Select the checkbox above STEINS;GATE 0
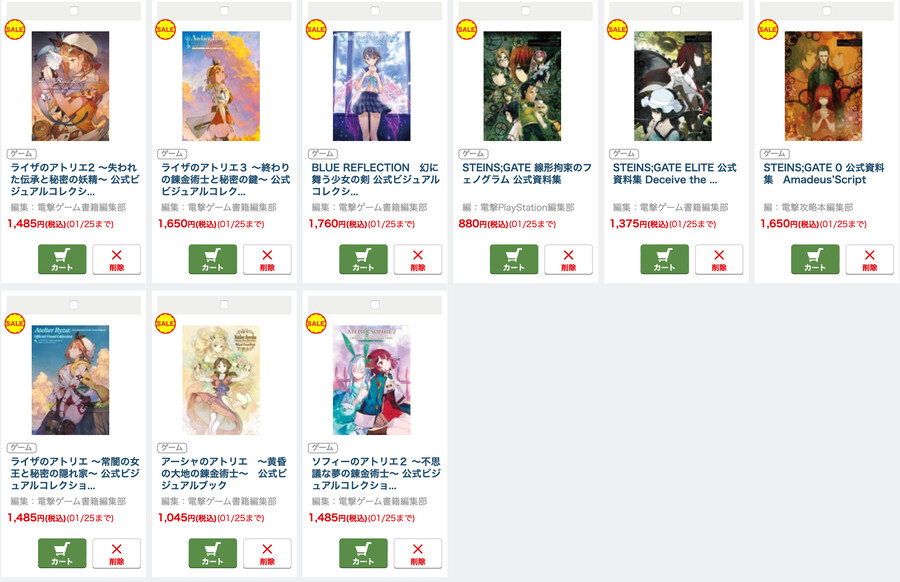The width and height of the screenshot is (900, 582). (826, 11)
